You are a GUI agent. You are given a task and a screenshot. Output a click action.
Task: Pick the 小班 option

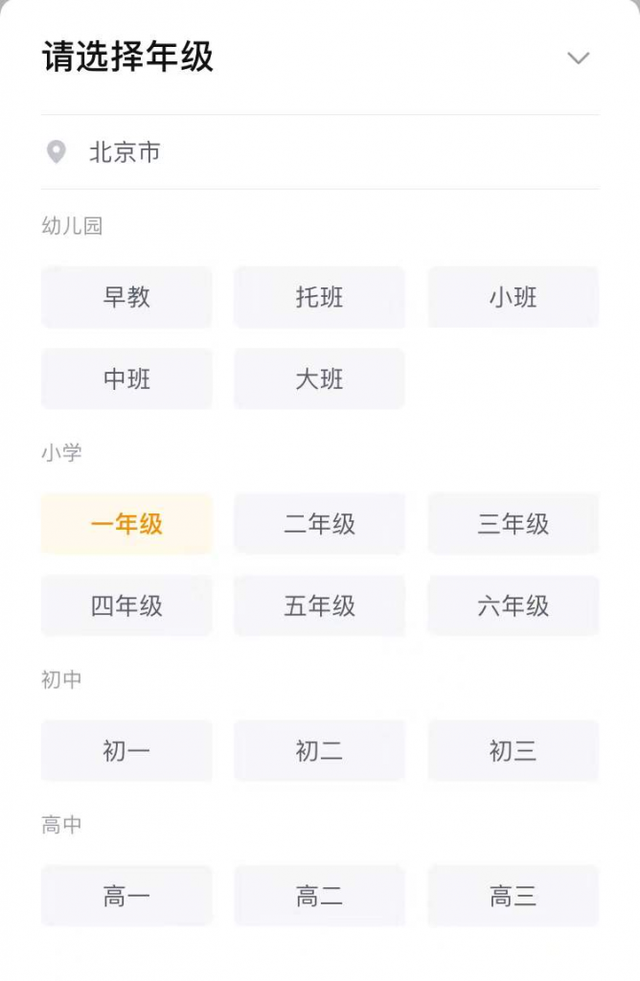[513, 297]
